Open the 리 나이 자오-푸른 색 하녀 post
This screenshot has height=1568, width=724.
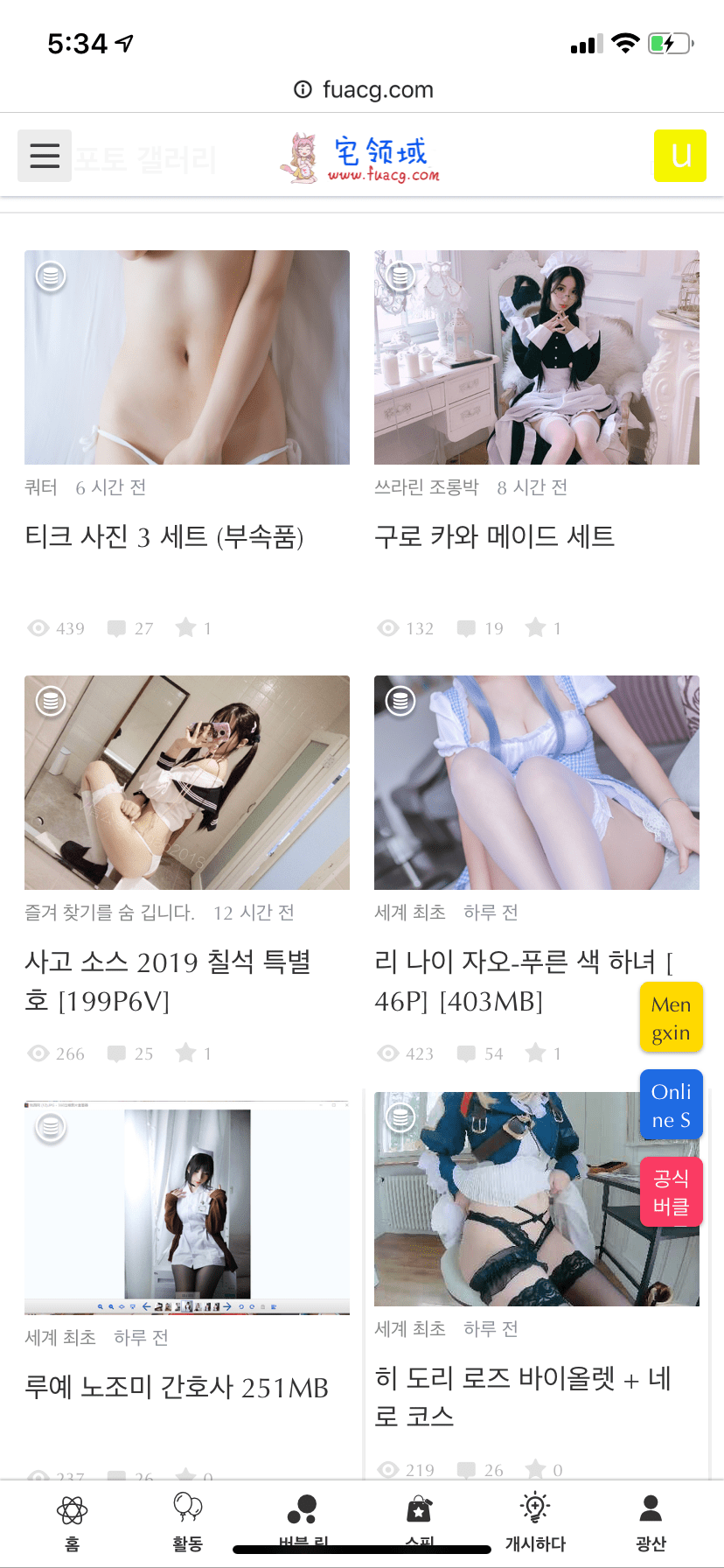(x=507, y=980)
